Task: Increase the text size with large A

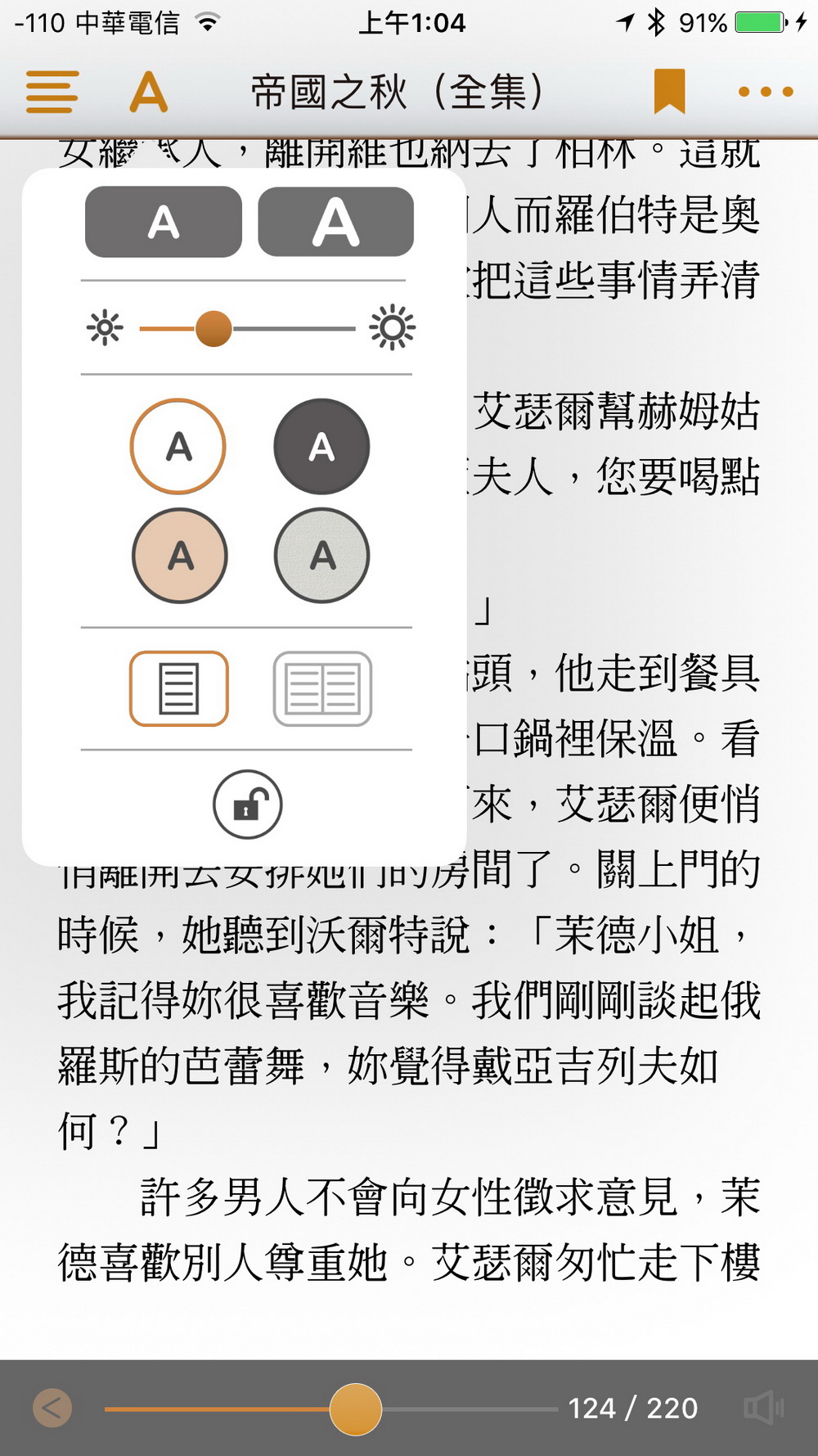Action: pos(335,222)
